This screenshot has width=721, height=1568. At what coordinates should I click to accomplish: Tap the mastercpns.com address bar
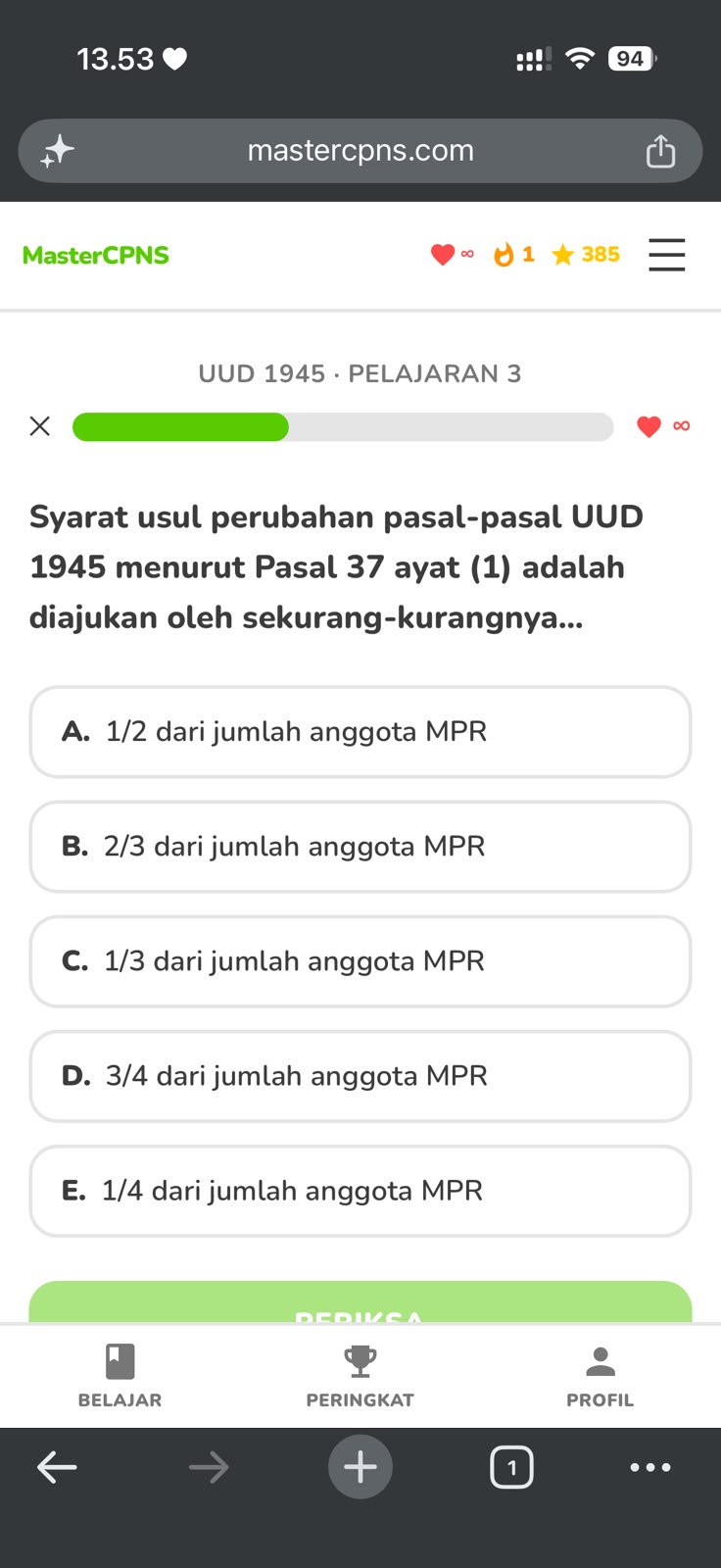point(360,151)
